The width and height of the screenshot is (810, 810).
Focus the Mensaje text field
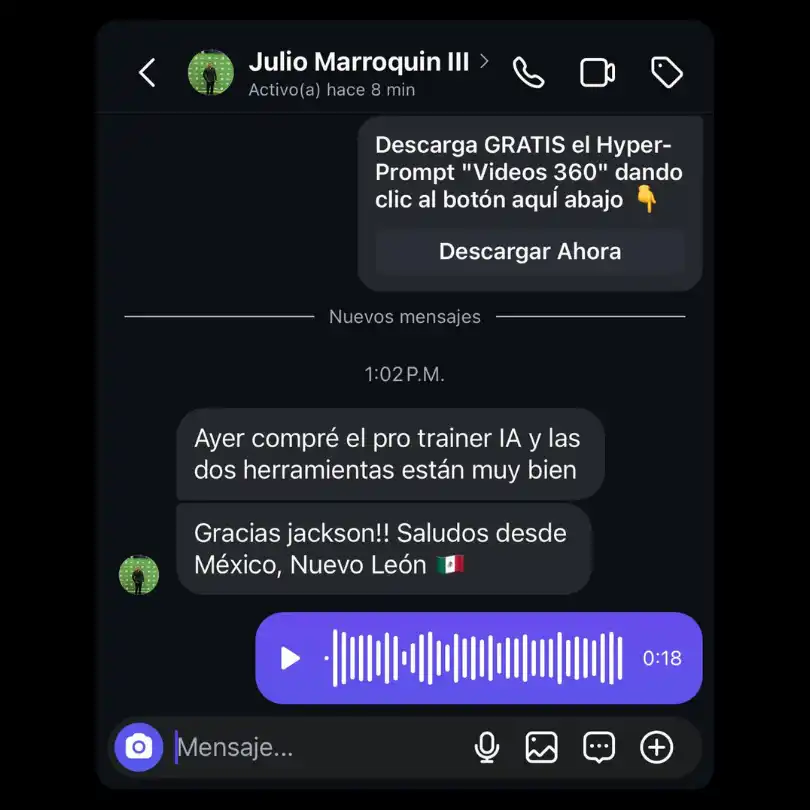pyautogui.click(x=310, y=747)
